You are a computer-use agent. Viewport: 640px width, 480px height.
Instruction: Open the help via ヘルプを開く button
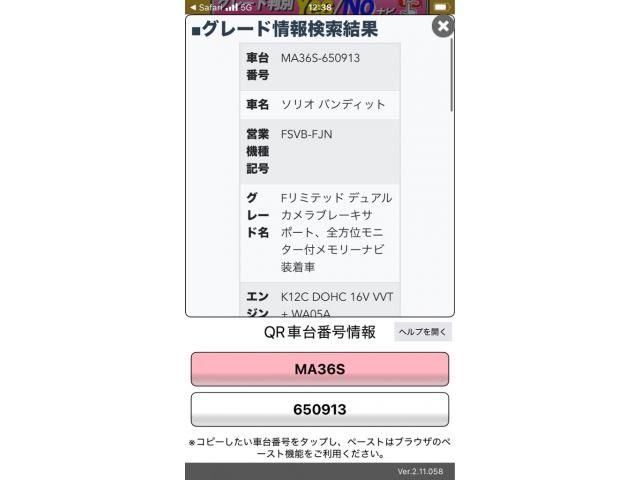pyautogui.click(x=423, y=332)
